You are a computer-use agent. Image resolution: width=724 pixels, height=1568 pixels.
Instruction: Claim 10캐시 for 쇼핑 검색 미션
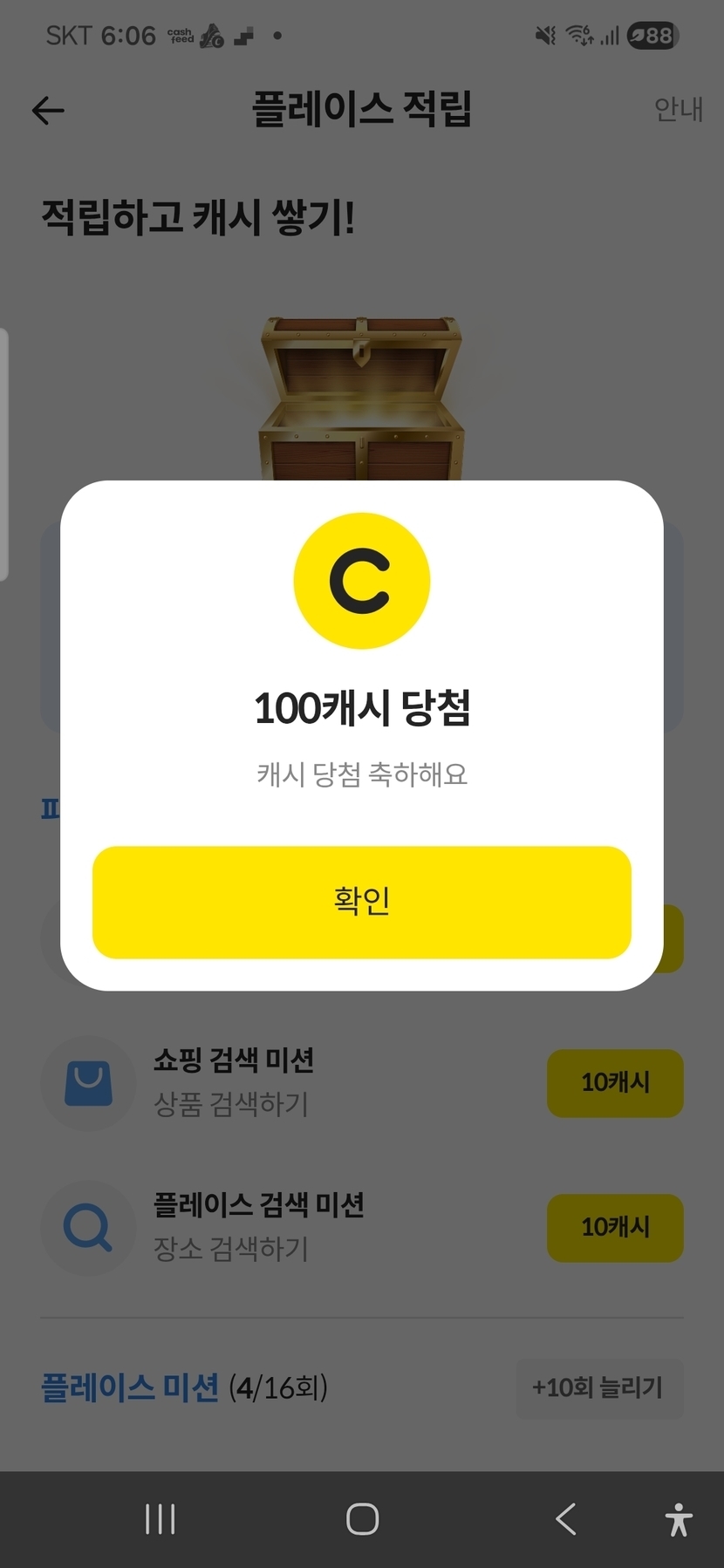tap(614, 1082)
